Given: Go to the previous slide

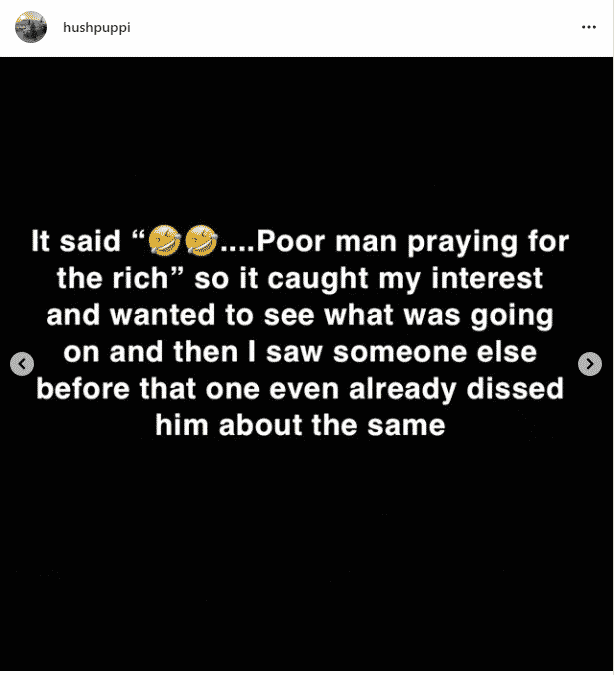Looking at the screenshot, I should [x=22, y=364].
